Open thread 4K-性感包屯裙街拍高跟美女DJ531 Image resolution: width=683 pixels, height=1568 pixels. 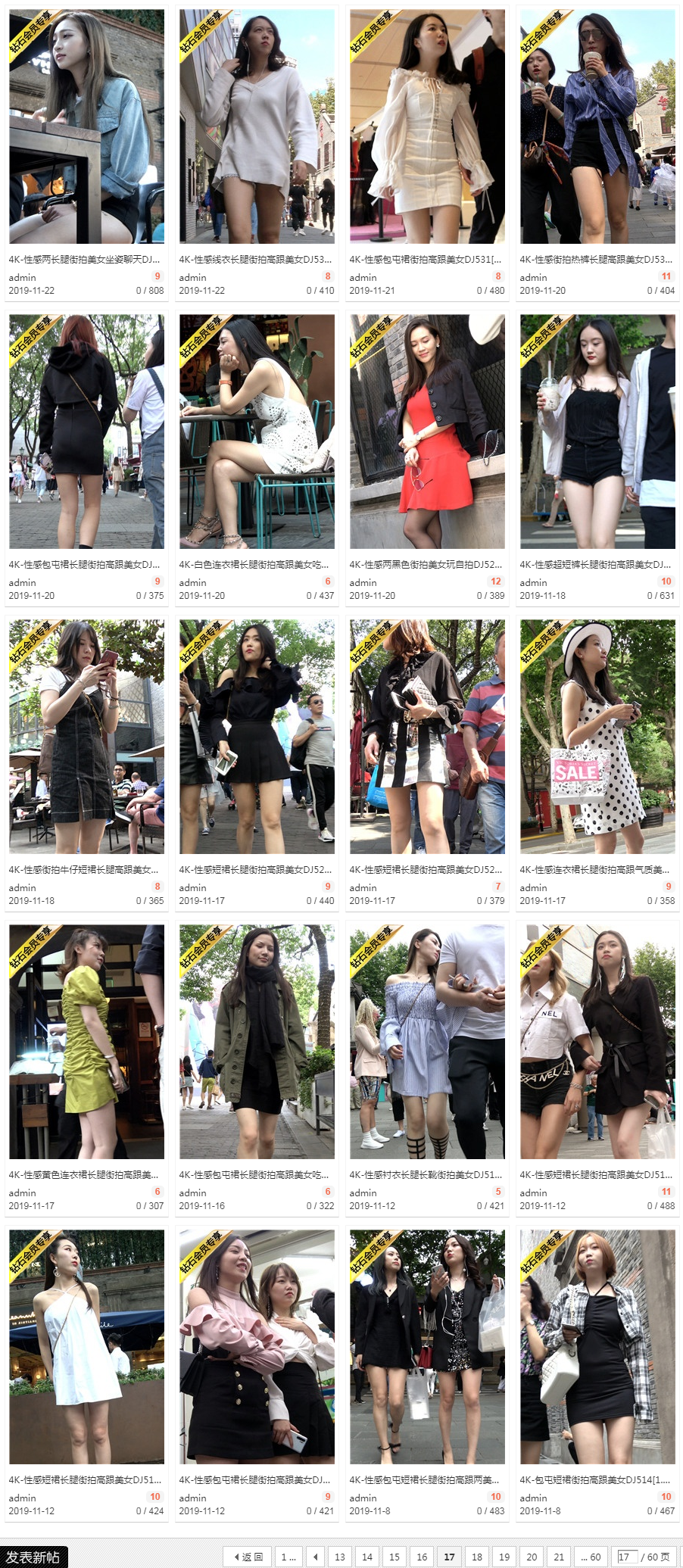tap(425, 259)
